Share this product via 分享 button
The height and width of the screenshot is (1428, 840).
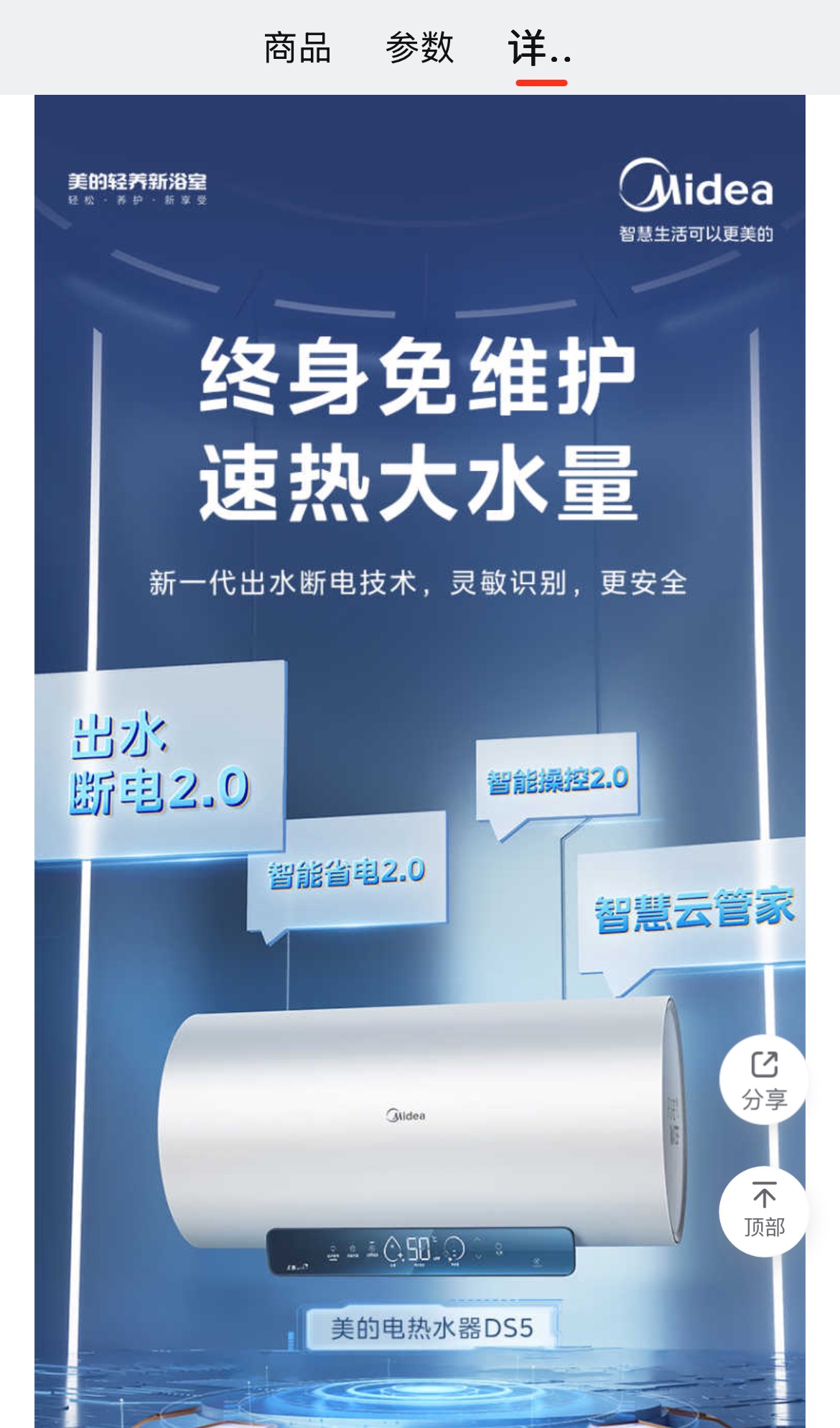click(764, 1080)
